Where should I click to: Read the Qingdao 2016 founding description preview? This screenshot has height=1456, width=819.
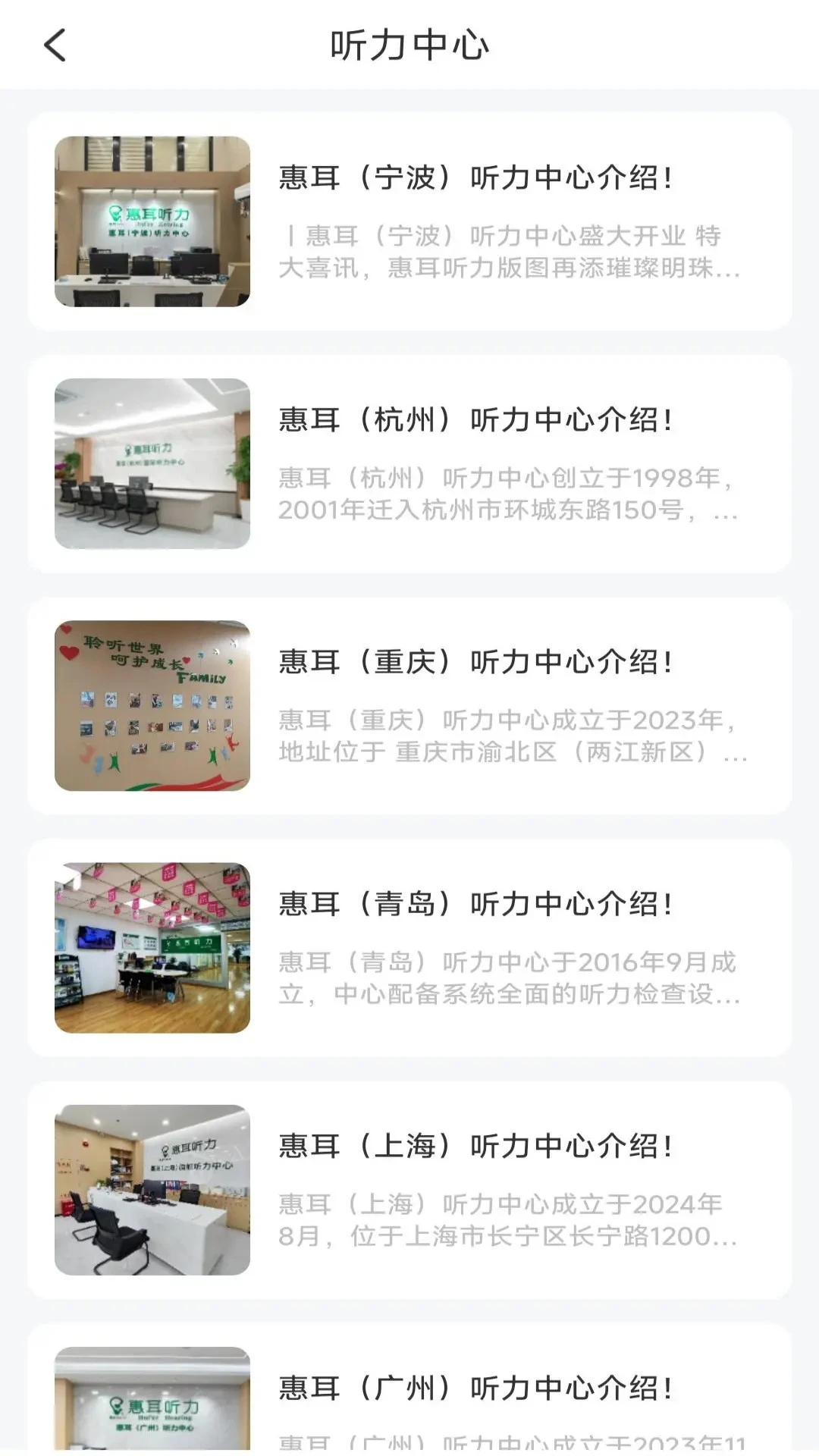click(508, 980)
